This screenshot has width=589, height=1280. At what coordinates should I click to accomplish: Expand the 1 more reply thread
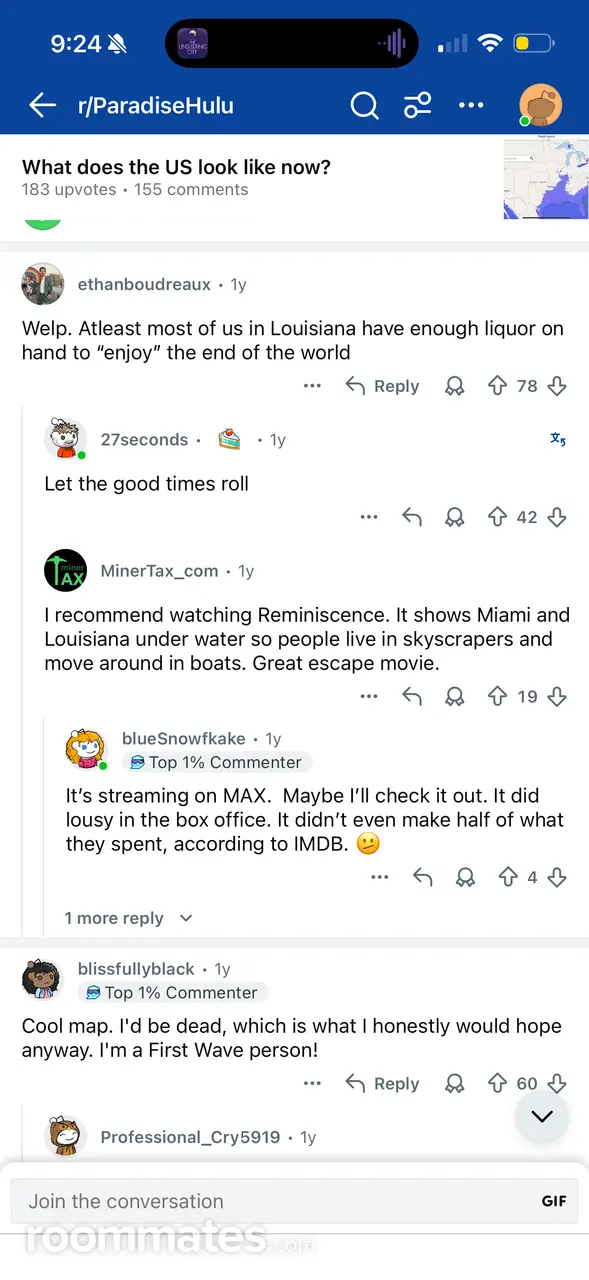128,918
